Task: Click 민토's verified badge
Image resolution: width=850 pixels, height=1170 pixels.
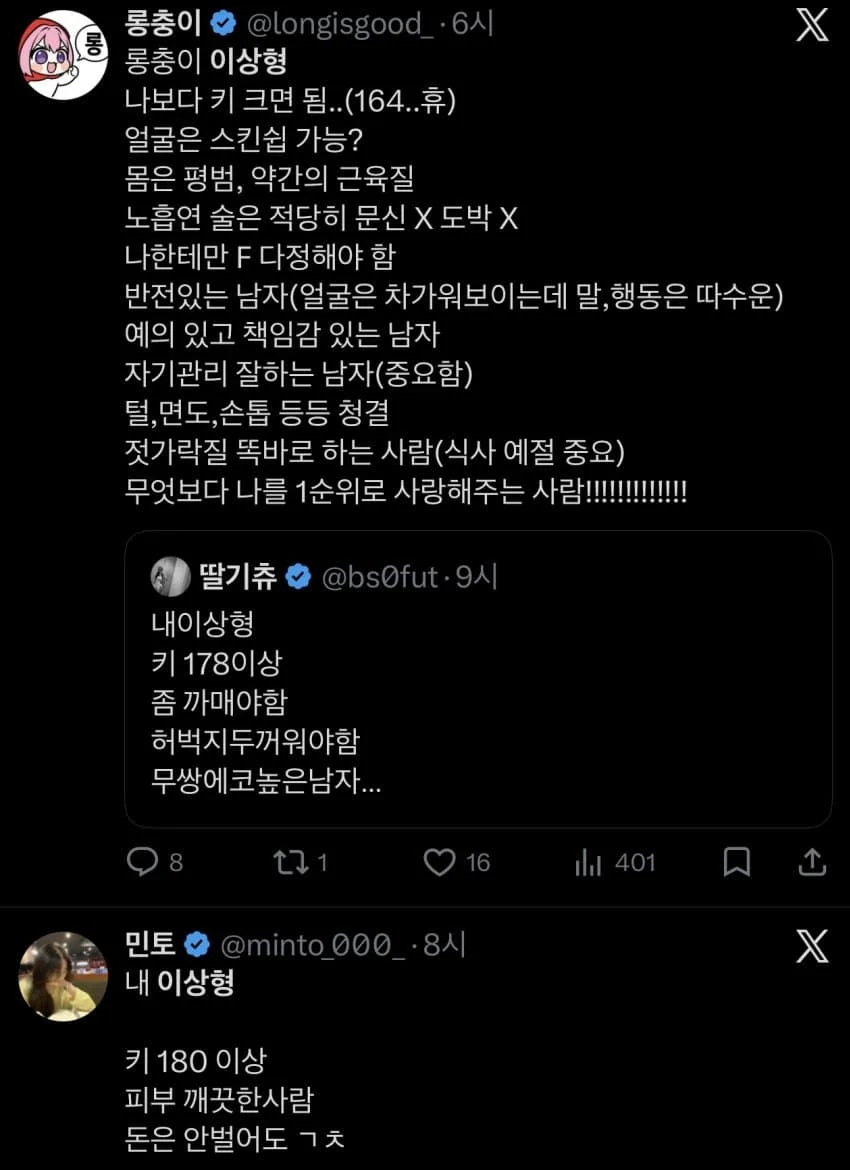Action: (x=198, y=943)
